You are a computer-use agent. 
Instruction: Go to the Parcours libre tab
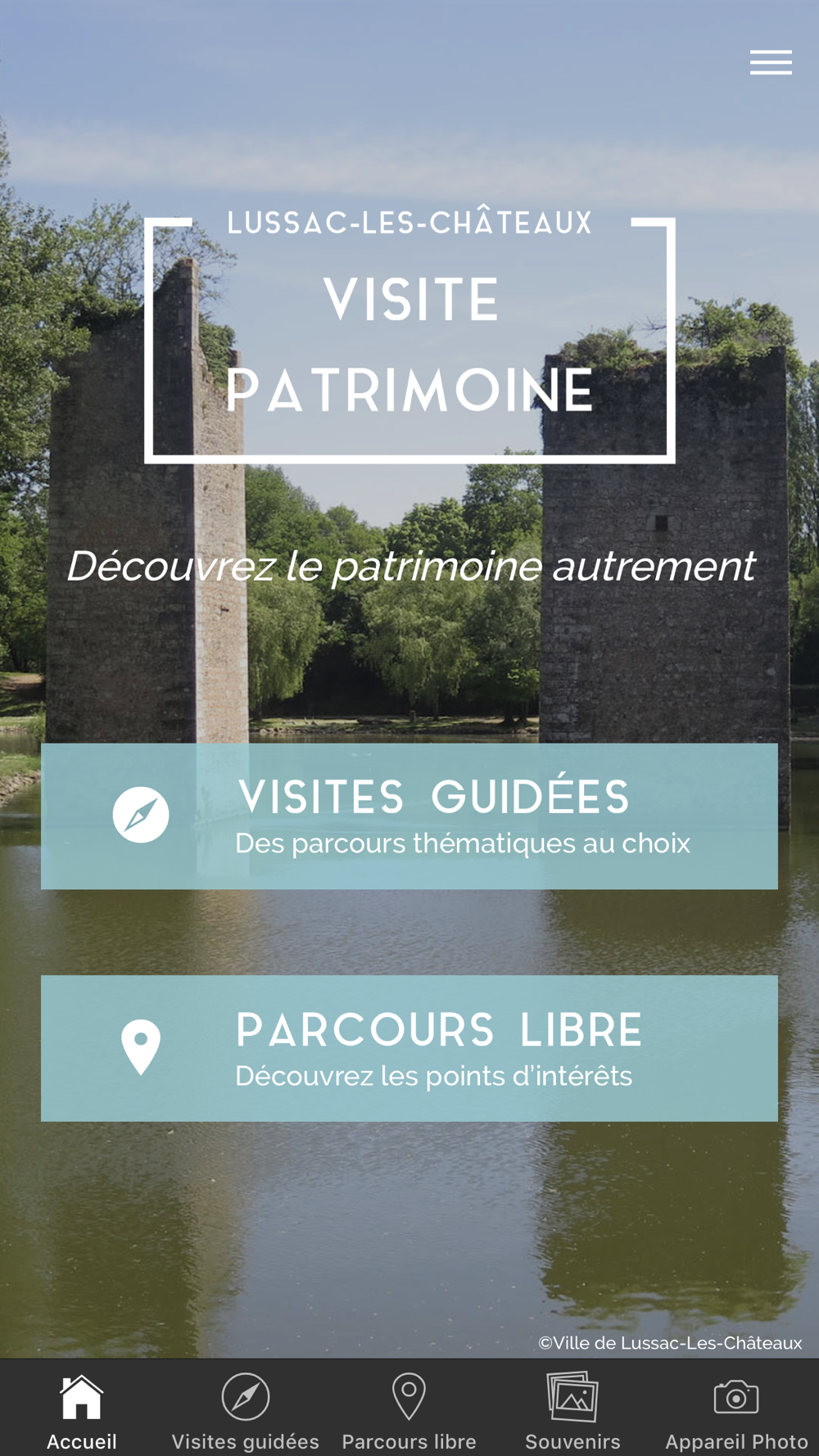click(x=409, y=1410)
